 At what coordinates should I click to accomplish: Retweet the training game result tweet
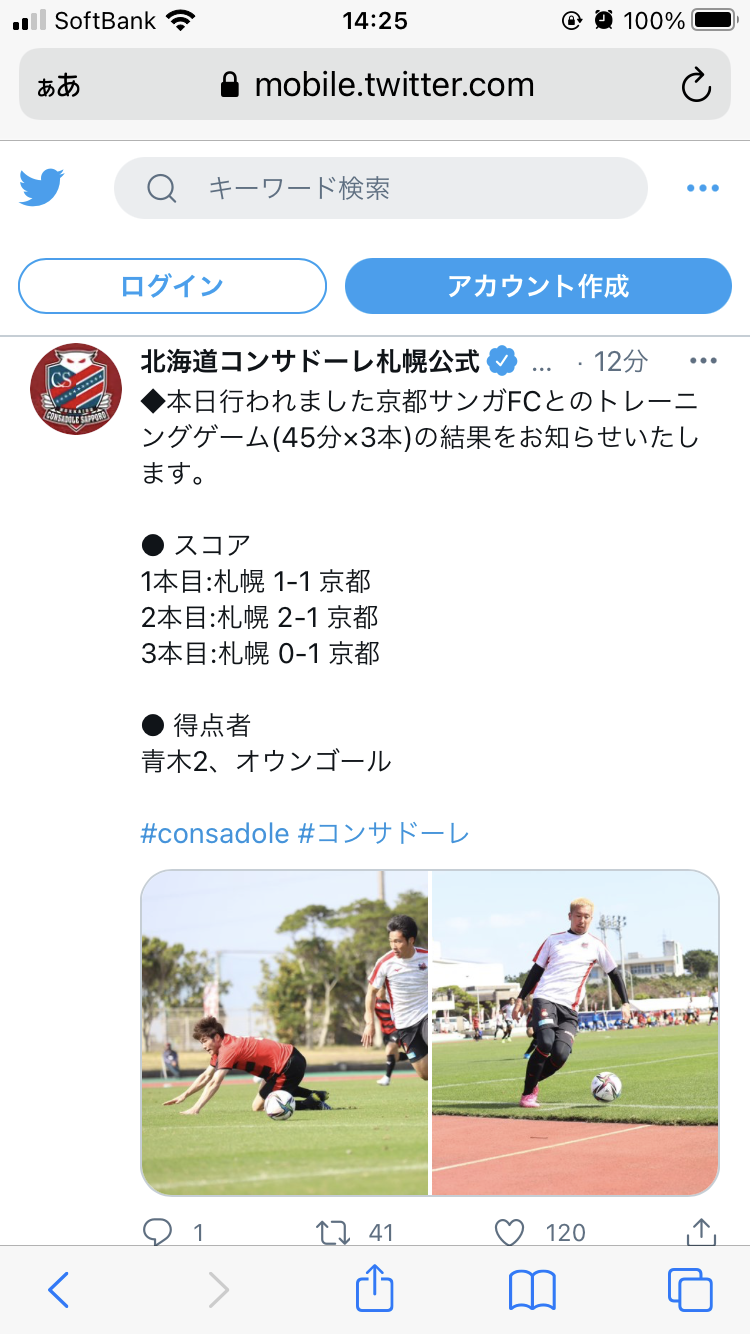334,1232
